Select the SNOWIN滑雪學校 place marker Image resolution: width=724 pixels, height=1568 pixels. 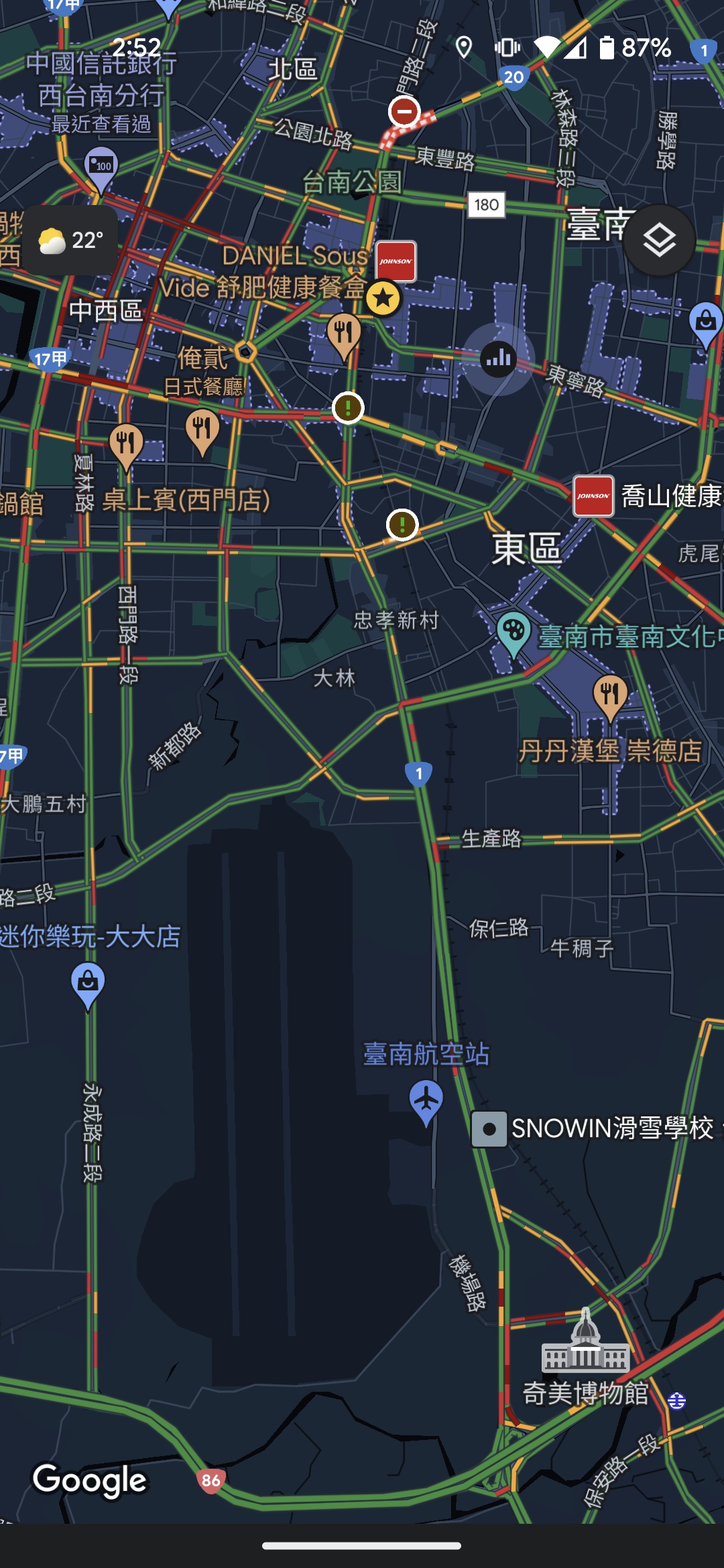[x=489, y=1129]
